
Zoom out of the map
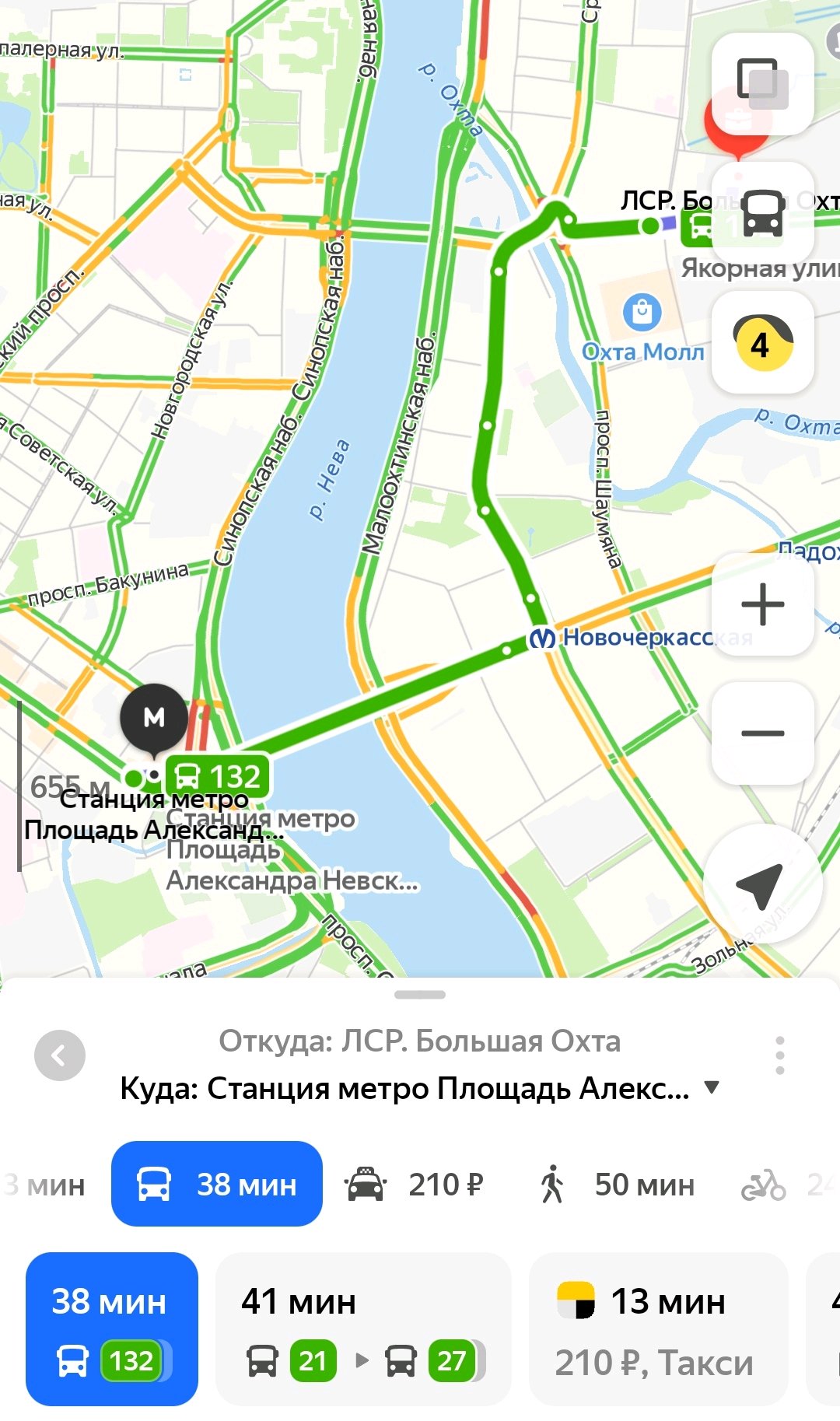point(763,733)
